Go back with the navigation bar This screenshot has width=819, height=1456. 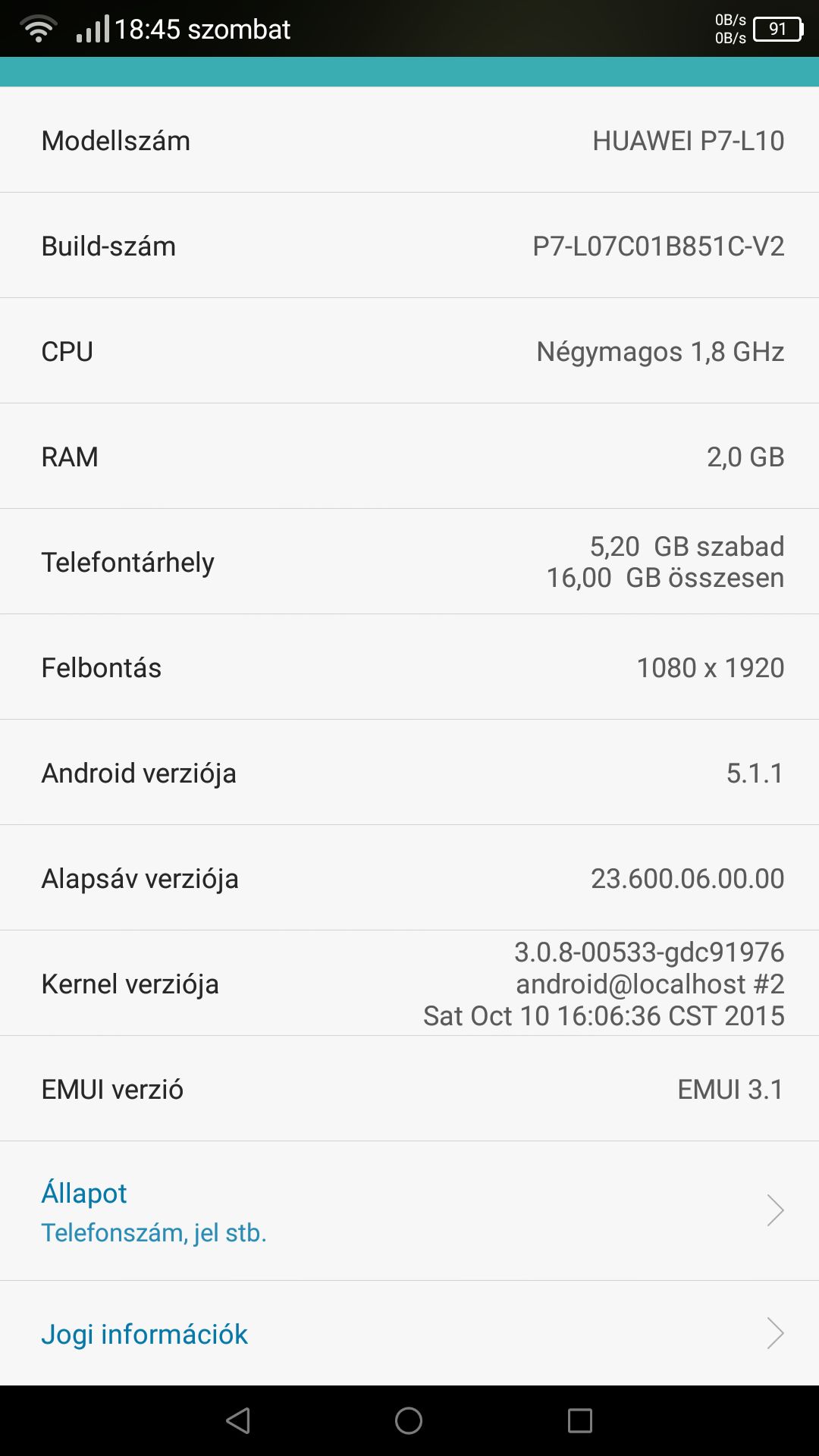tap(238, 1420)
